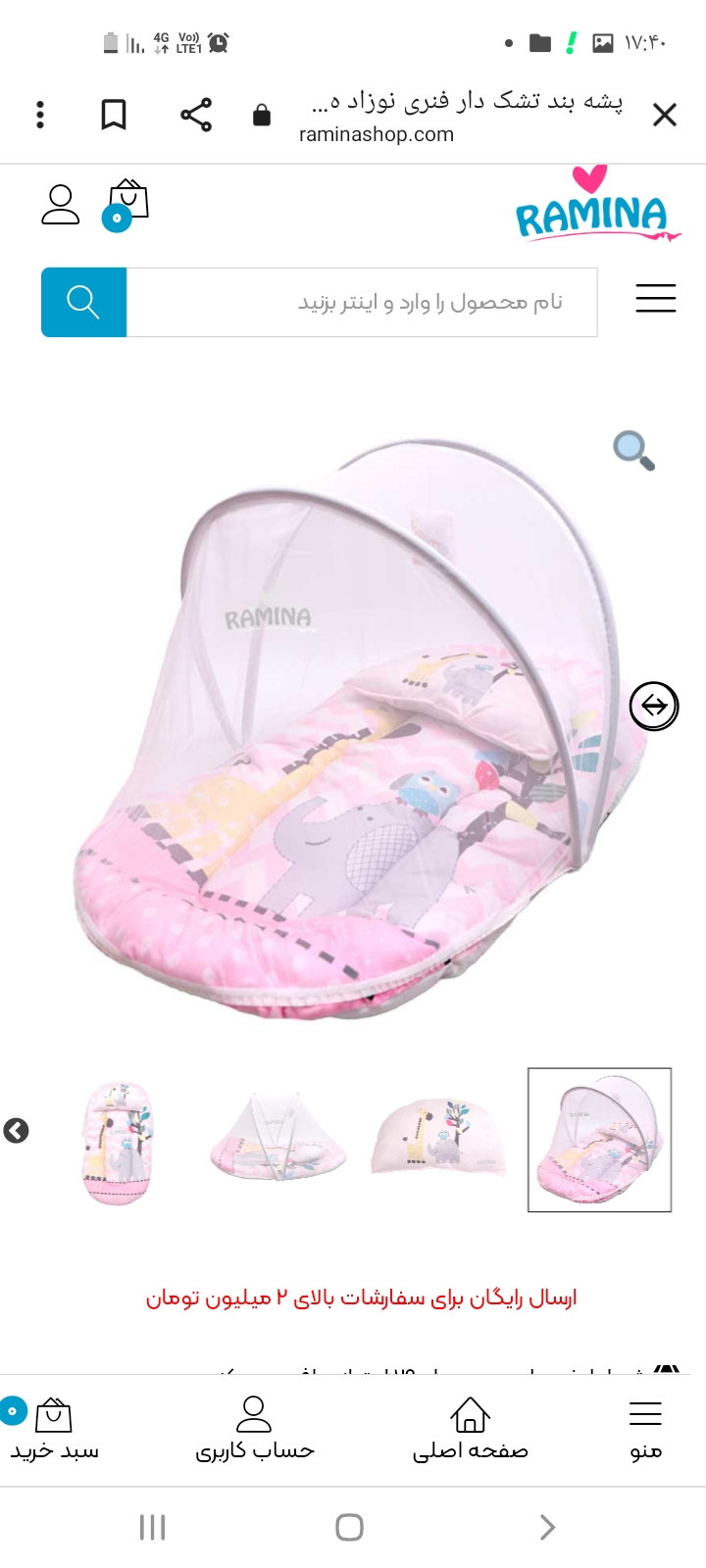Tap the thumbnail carousel left arrow
Image resolution: width=706 pixels, height=1568 pixels.
tap(17, 1131)
